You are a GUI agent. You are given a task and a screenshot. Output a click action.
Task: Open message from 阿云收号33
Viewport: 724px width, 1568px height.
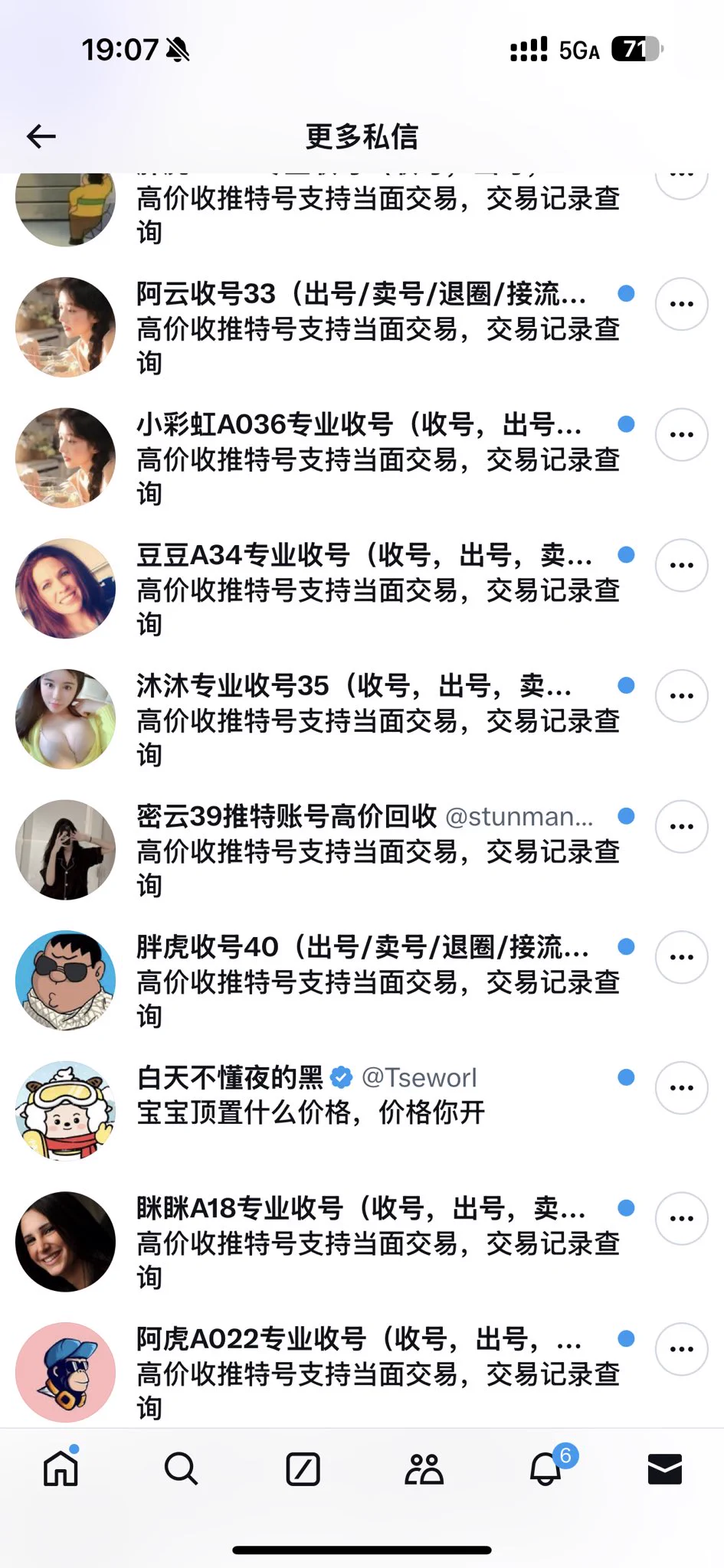(375, 328)
